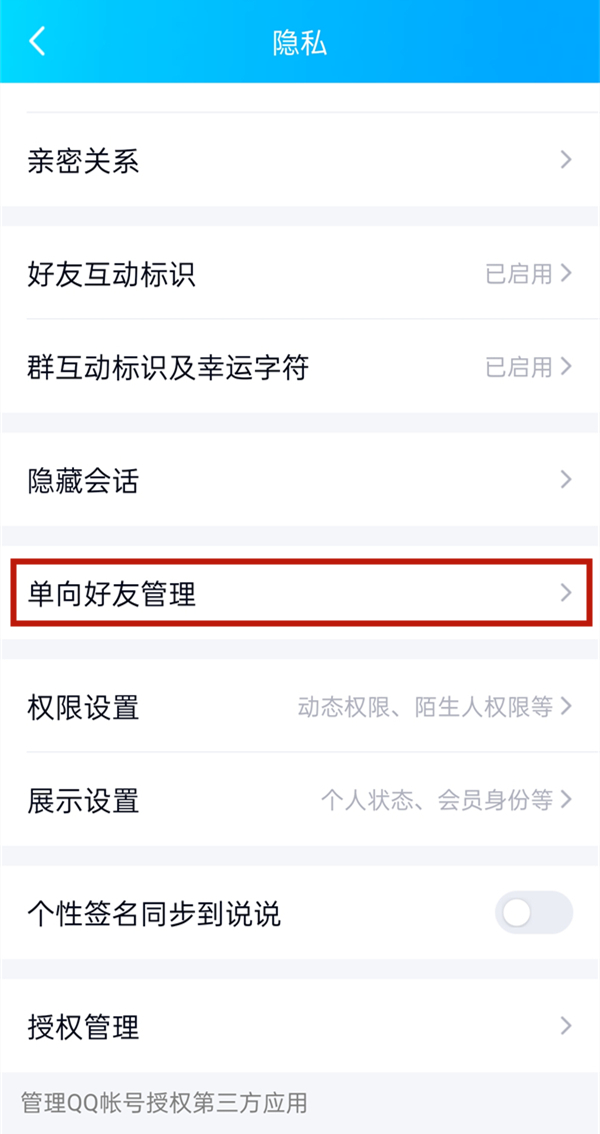Go back from the 隐私 page

(x=38, y=42)
